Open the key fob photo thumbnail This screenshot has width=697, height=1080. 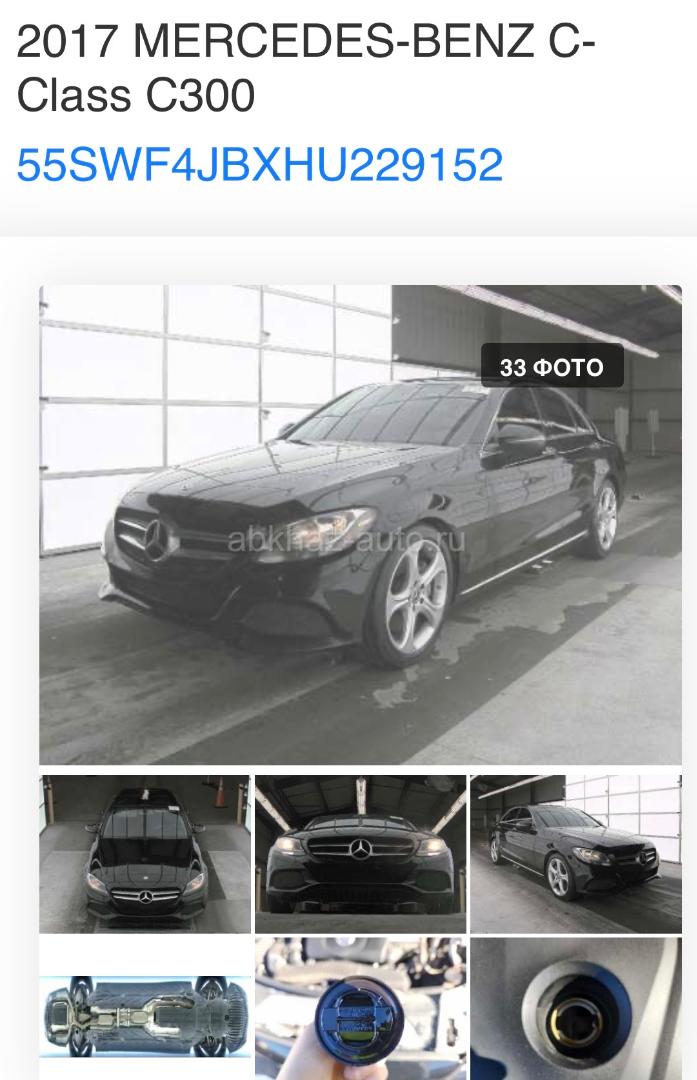pyautogui.click(x=360, y=1010)
